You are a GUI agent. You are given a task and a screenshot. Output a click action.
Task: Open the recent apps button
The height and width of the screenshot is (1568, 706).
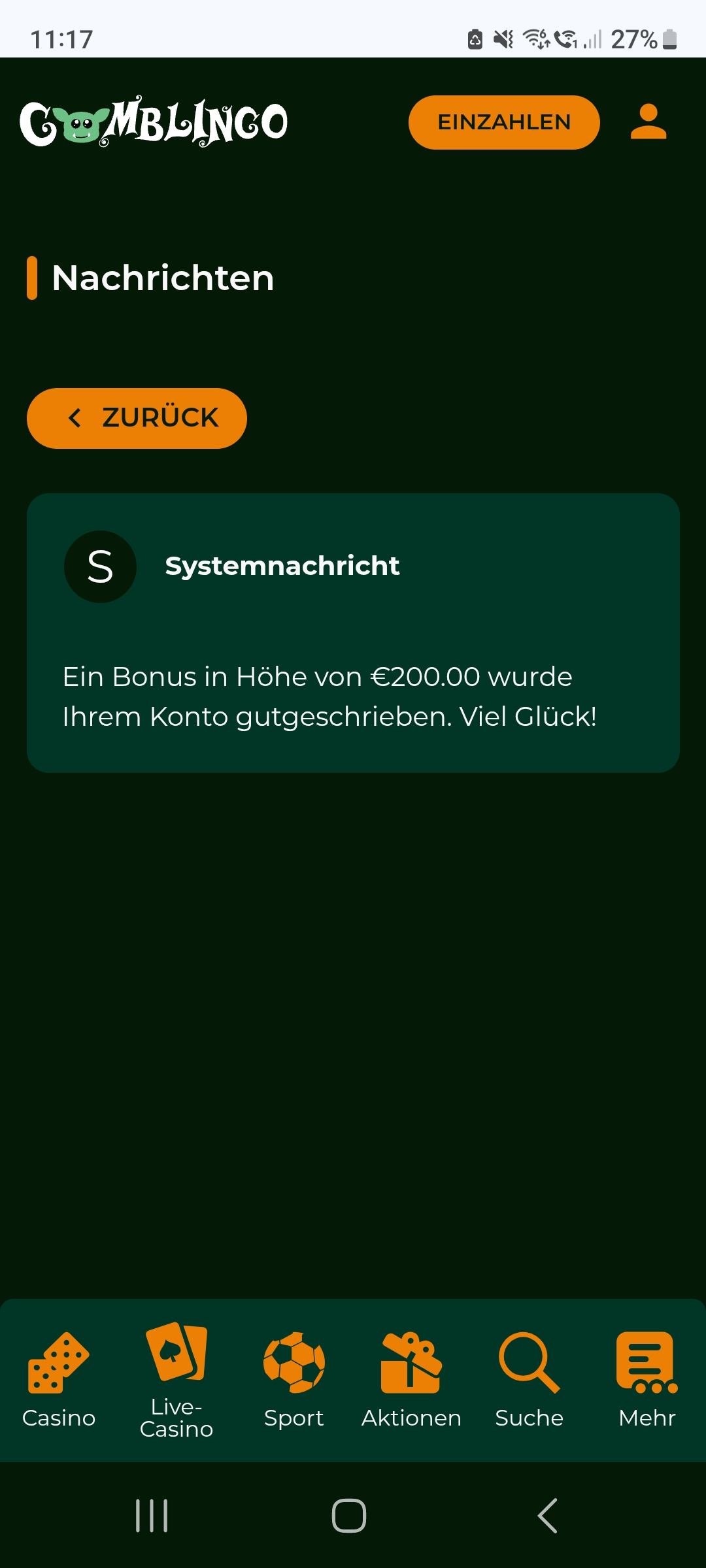coord(152,1515)
